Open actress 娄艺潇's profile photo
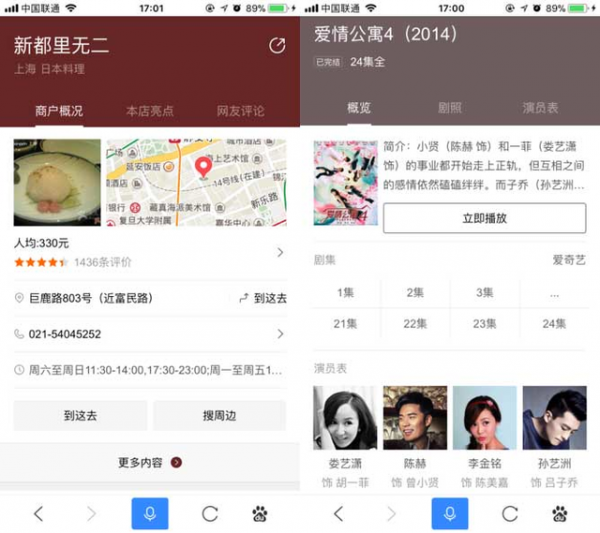This screenshot has height=533, width=600. [346, 417]
